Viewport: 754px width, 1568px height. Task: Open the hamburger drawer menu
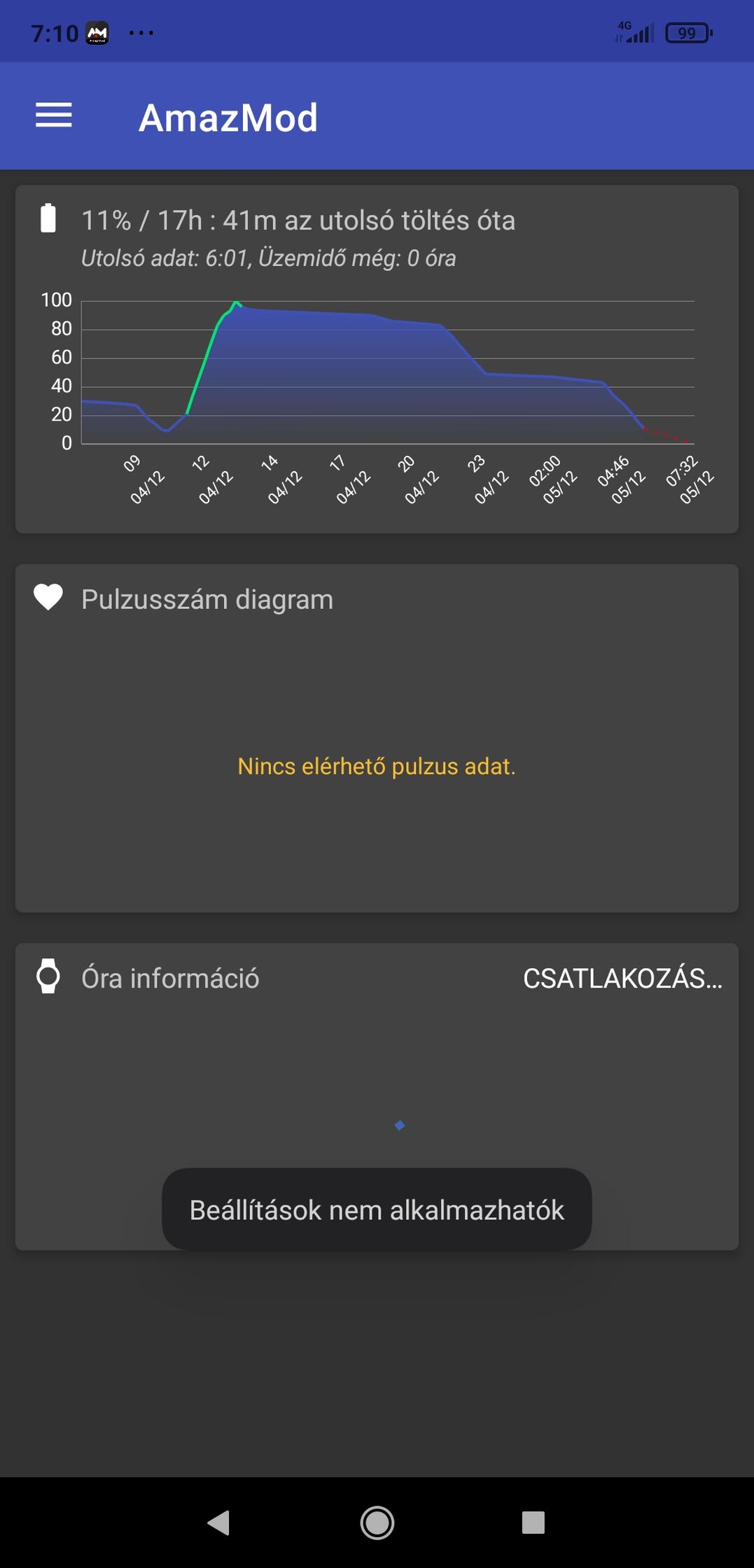[x=54, y=115]
